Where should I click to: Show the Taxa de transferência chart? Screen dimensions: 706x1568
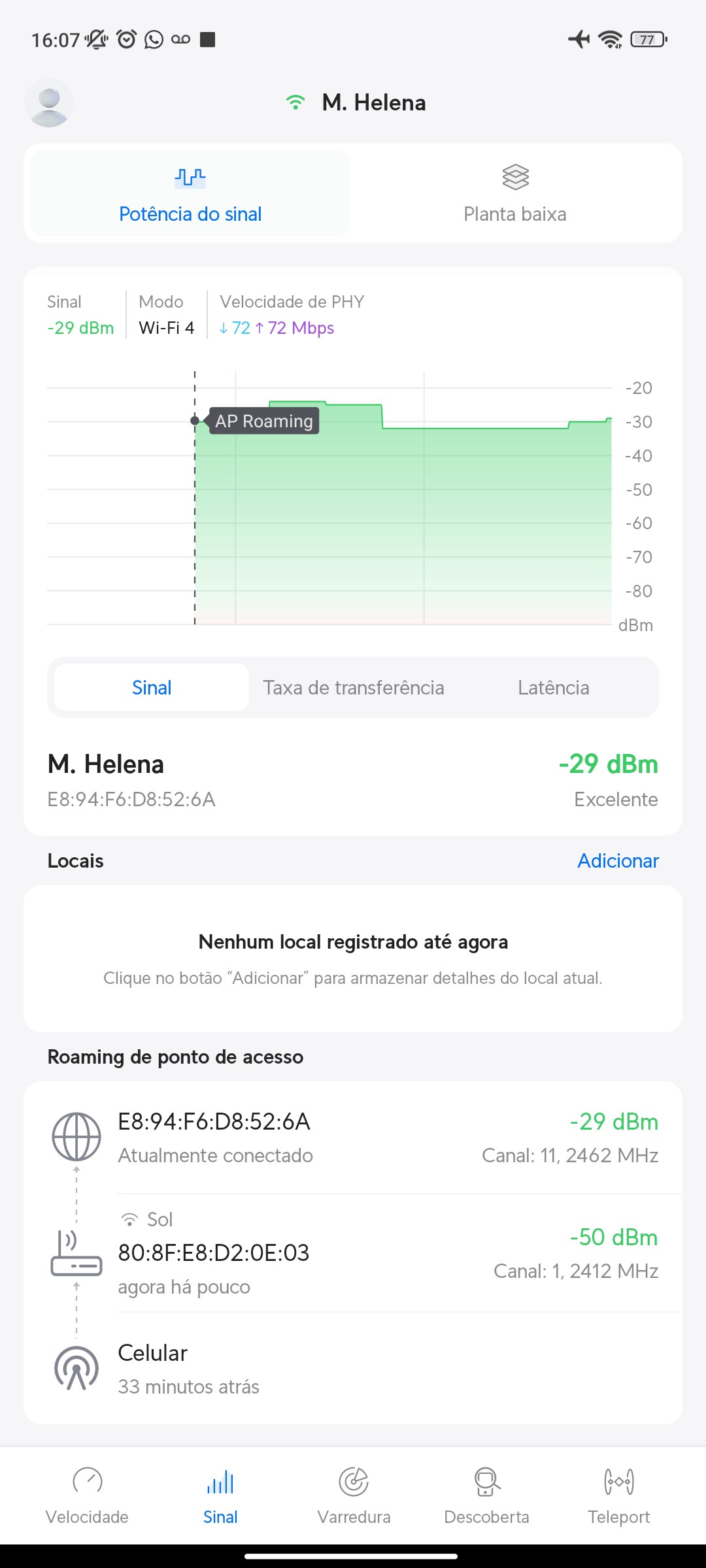[353, 687]
